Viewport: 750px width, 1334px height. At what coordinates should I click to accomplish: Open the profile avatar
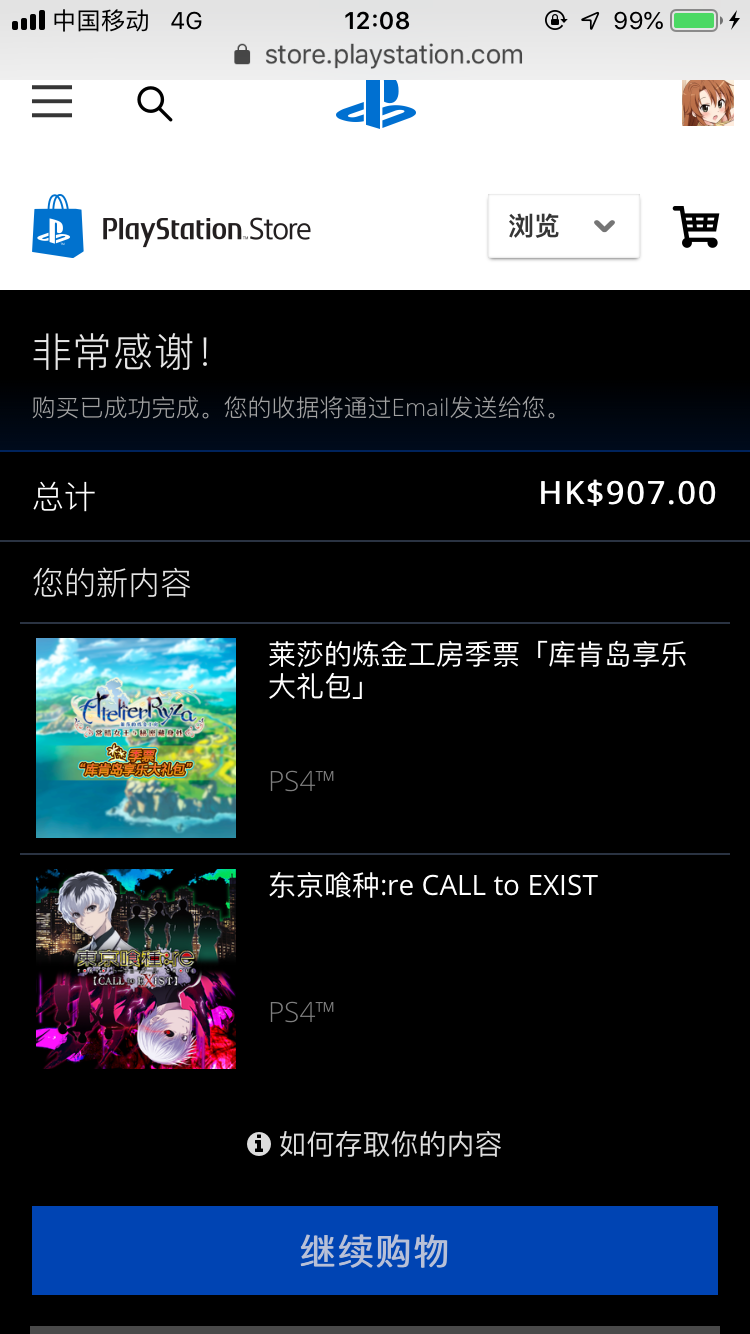(708, 103)
